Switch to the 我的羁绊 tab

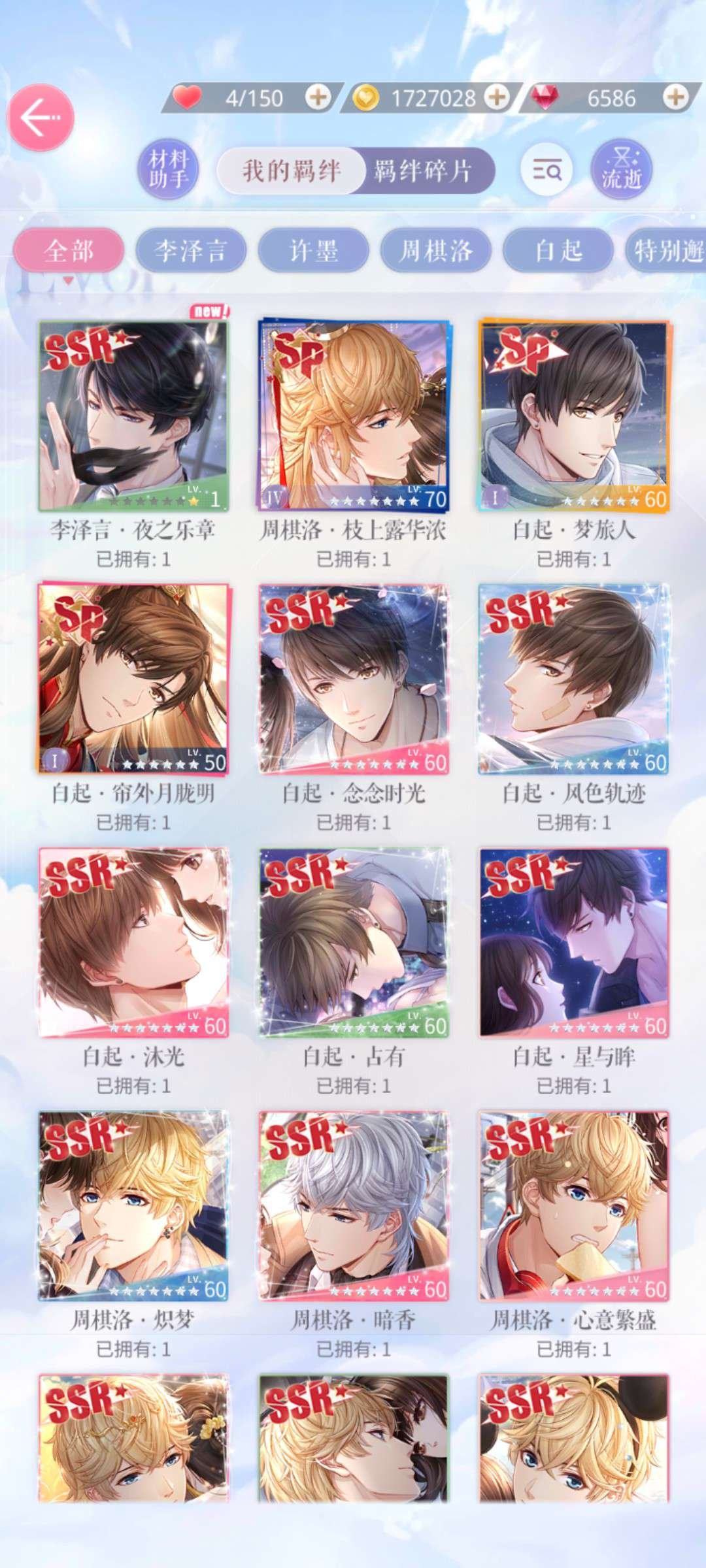292,171
